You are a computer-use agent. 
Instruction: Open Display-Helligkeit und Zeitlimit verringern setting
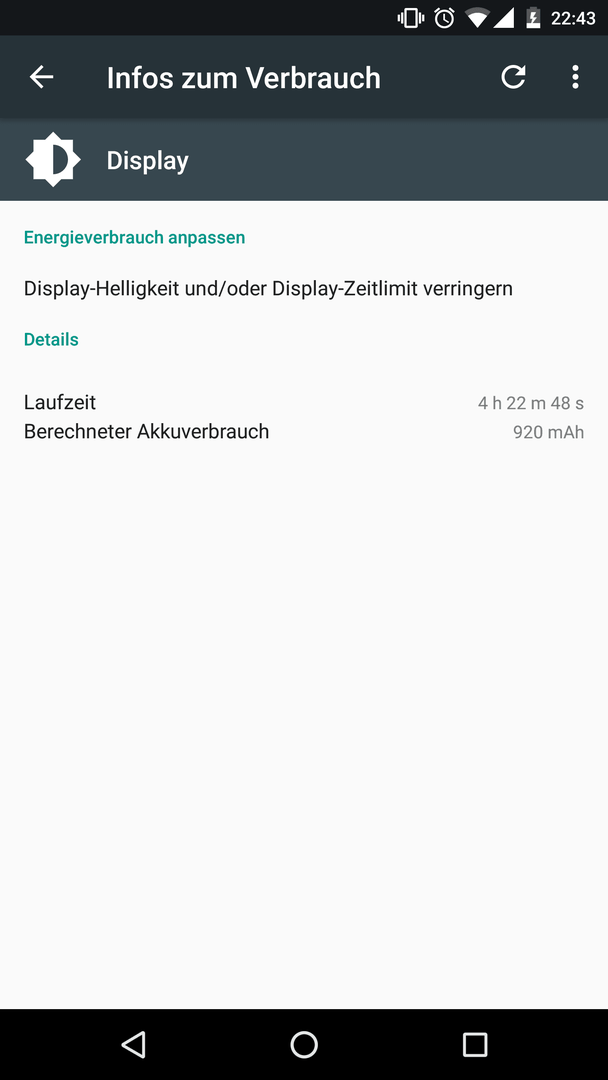pyautogui.click(x=304, y=289)
